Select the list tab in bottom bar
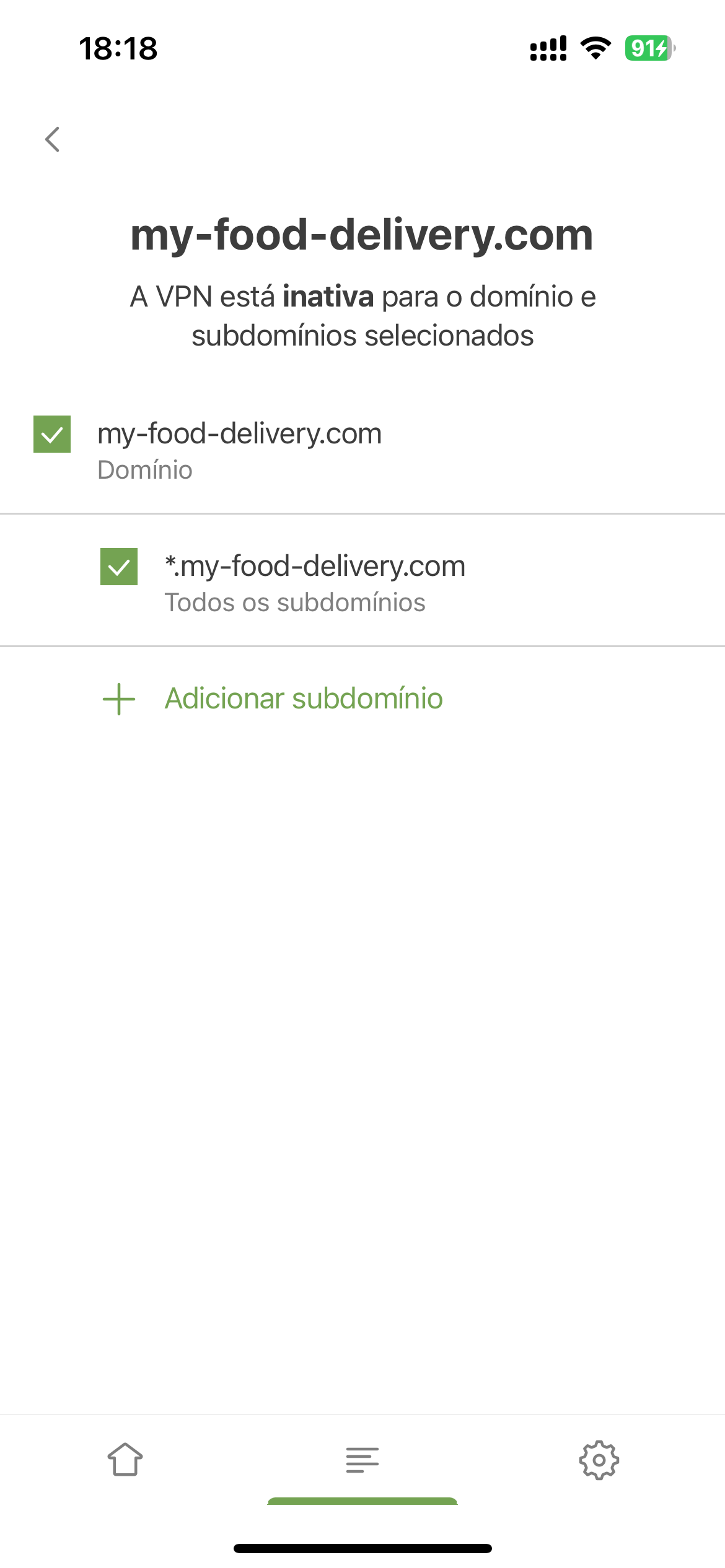This screenshot has height=1568, width=725. point(362,1460)
